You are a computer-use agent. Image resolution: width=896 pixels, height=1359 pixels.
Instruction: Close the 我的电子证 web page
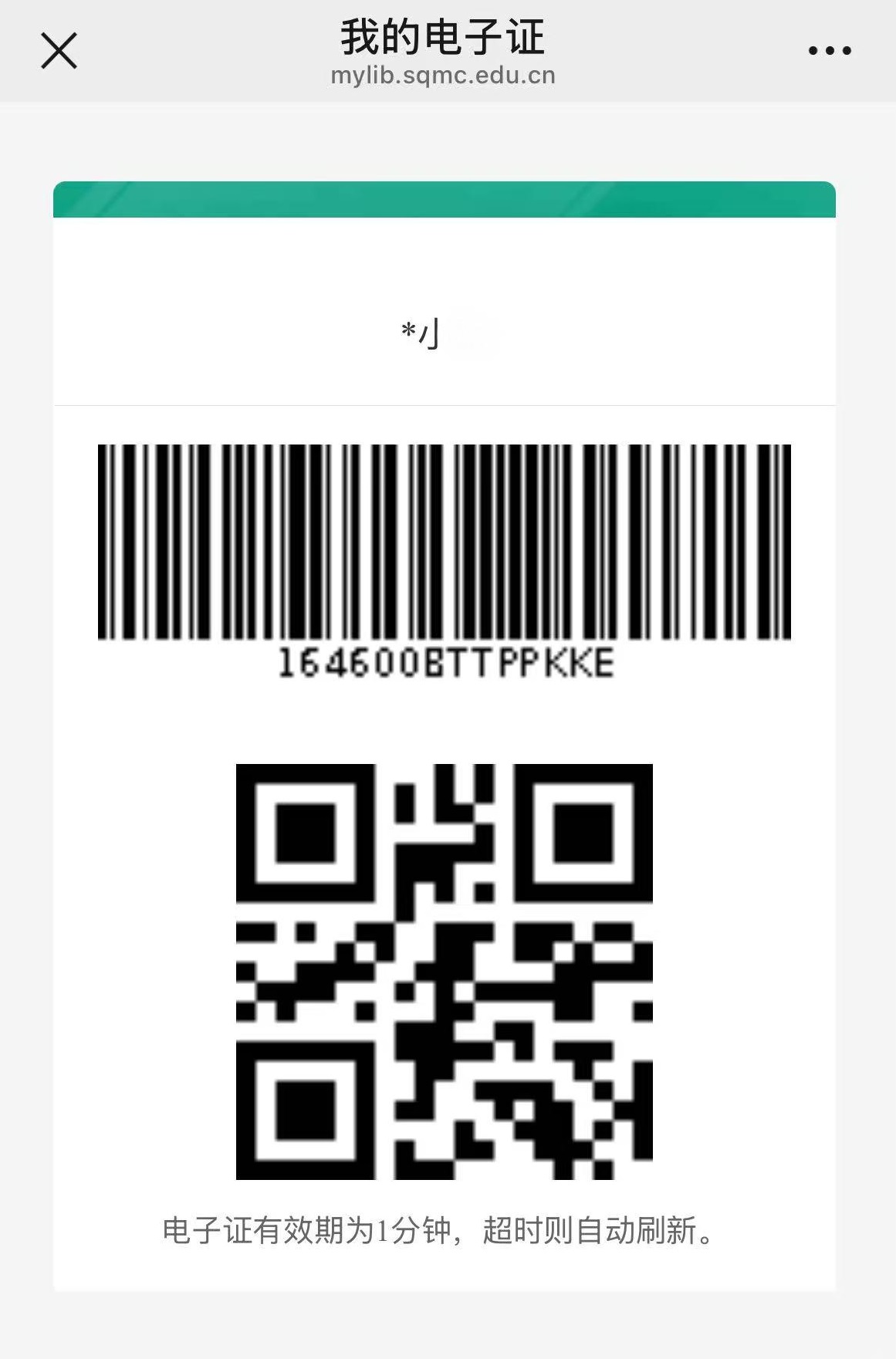[x=59, y=51]
